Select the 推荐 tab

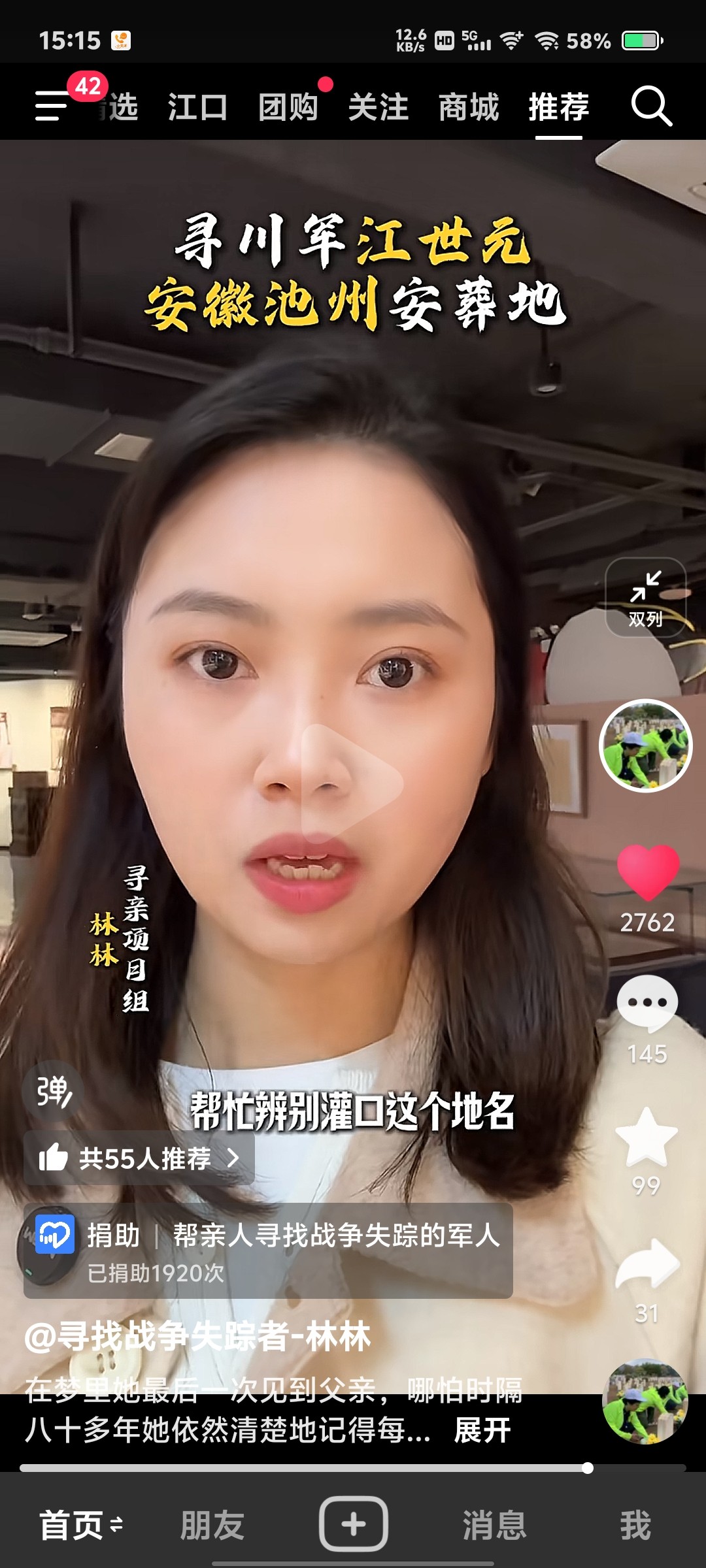559,107
